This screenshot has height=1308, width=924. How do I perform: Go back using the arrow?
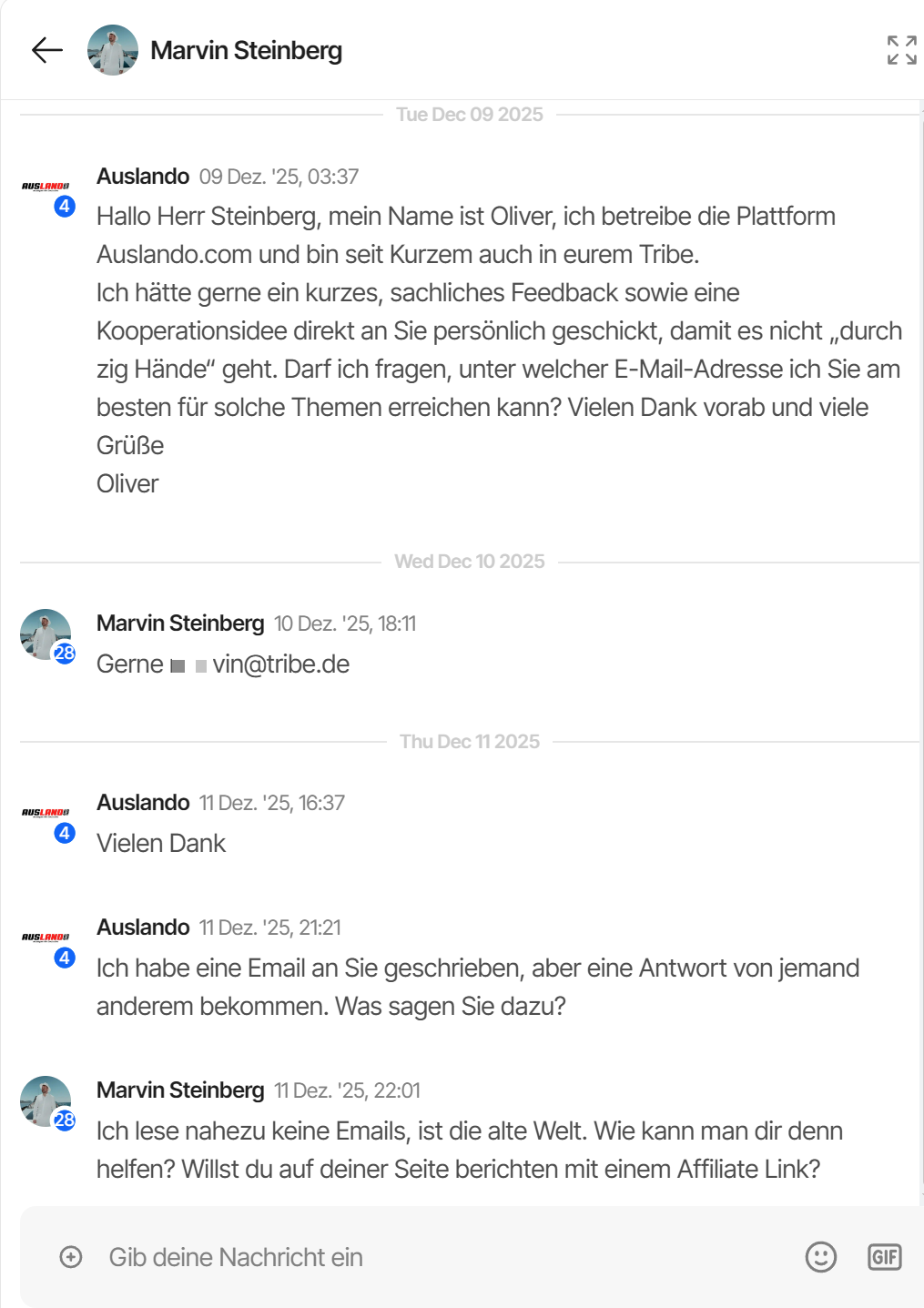(x=46, y=50)
